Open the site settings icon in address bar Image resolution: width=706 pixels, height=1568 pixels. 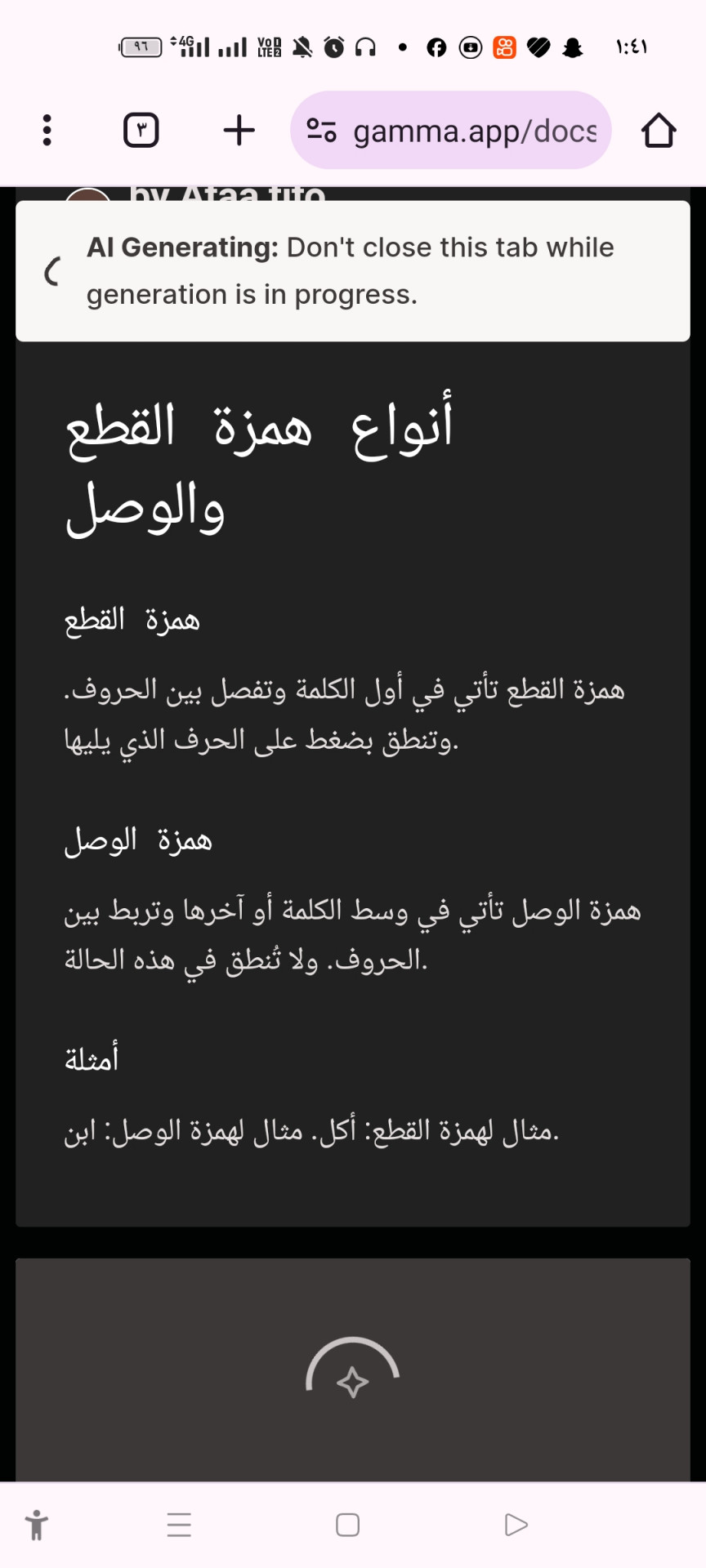[x=321, y=131]
